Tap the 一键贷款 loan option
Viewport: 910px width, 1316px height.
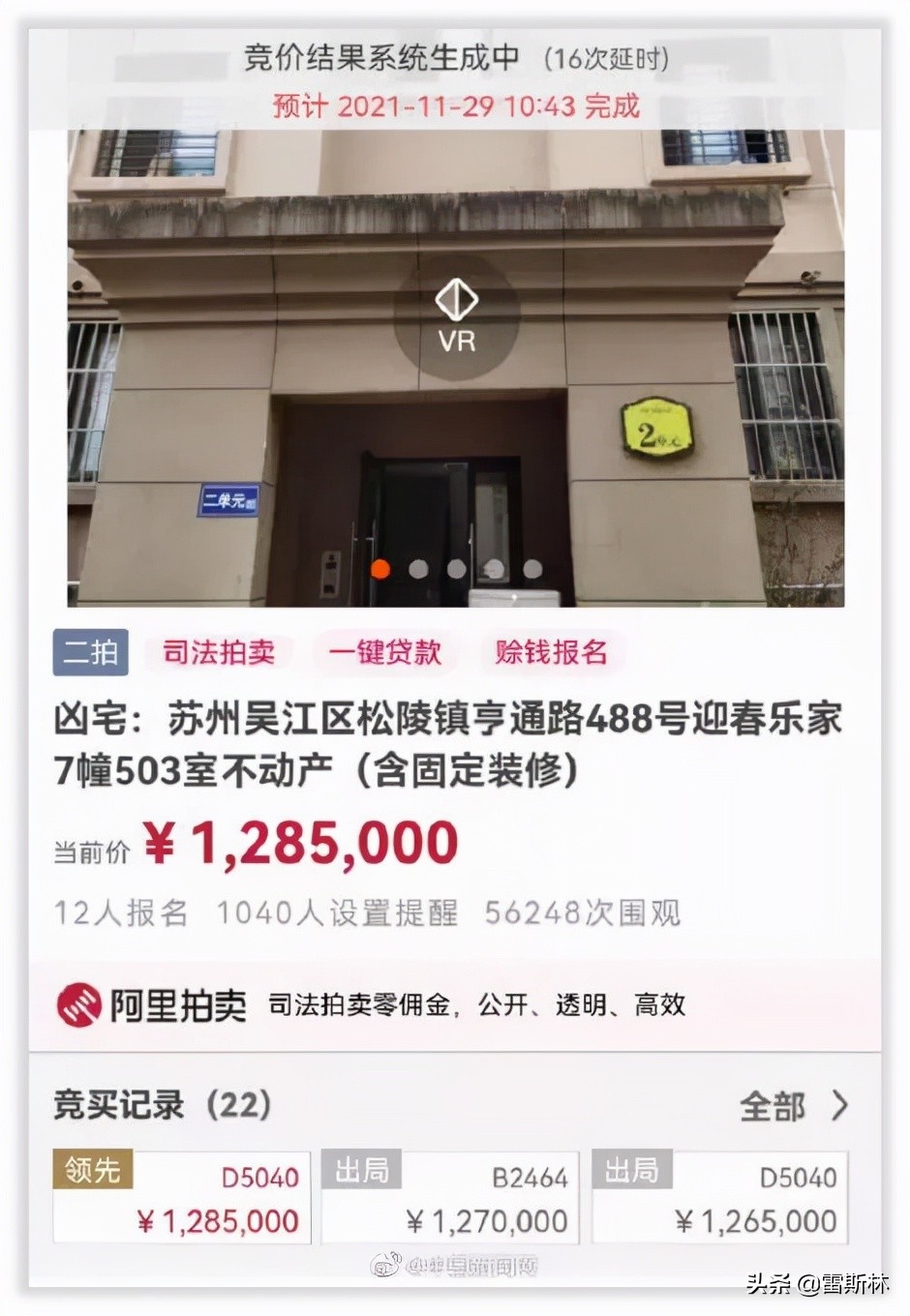(384, 652)
